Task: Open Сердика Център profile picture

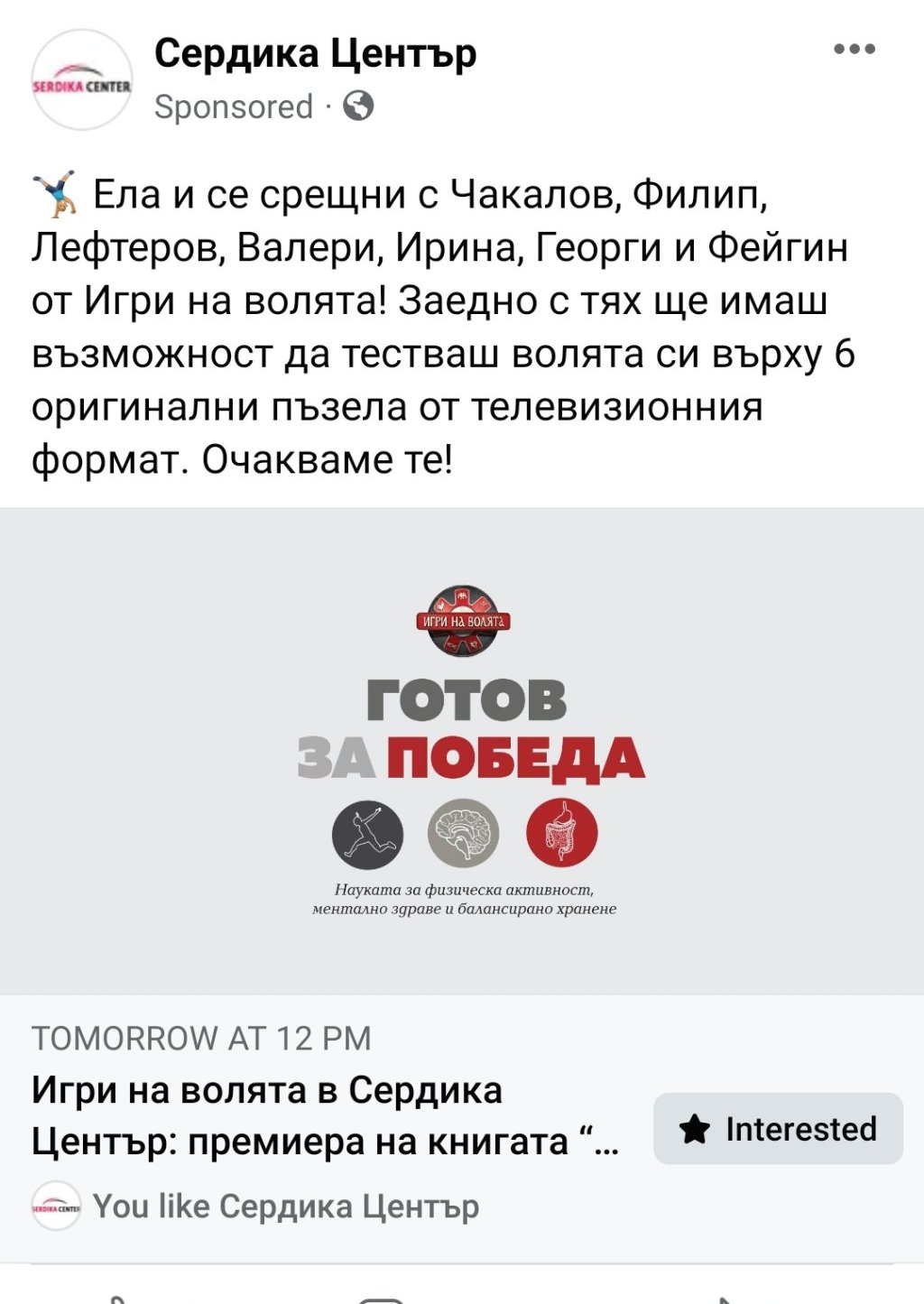Action: (x=82, y=80)
